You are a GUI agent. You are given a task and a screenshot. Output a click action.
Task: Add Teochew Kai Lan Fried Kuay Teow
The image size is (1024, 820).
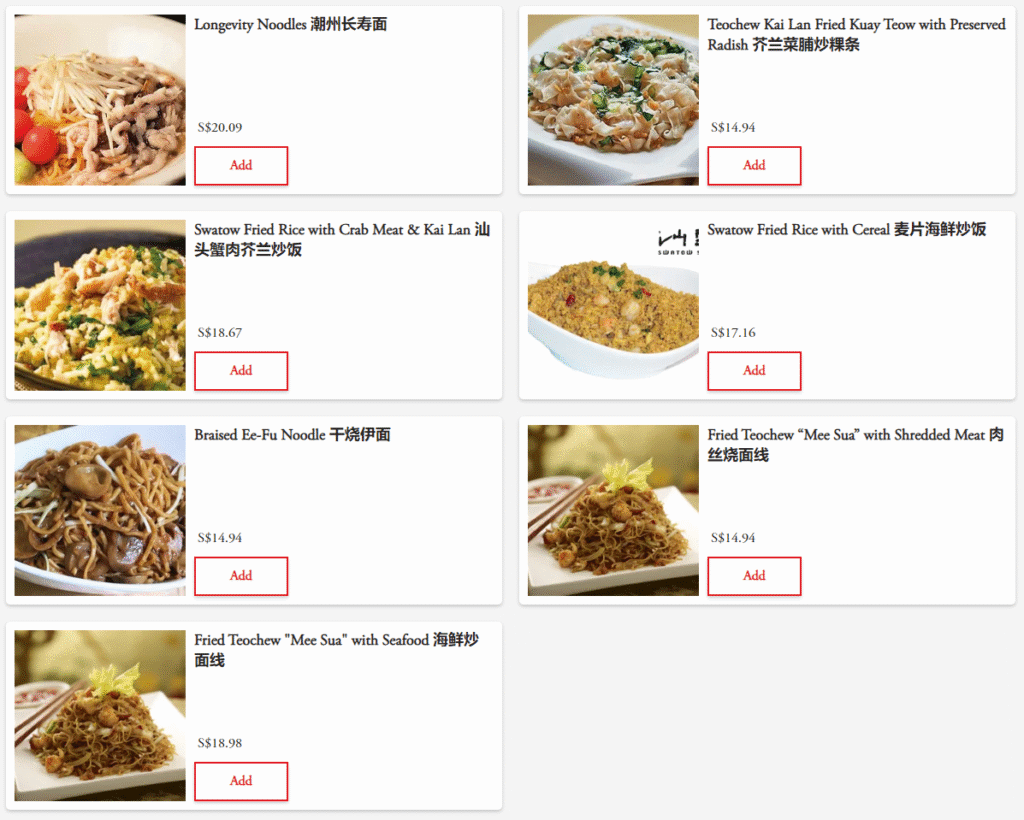tap(754, 166)
